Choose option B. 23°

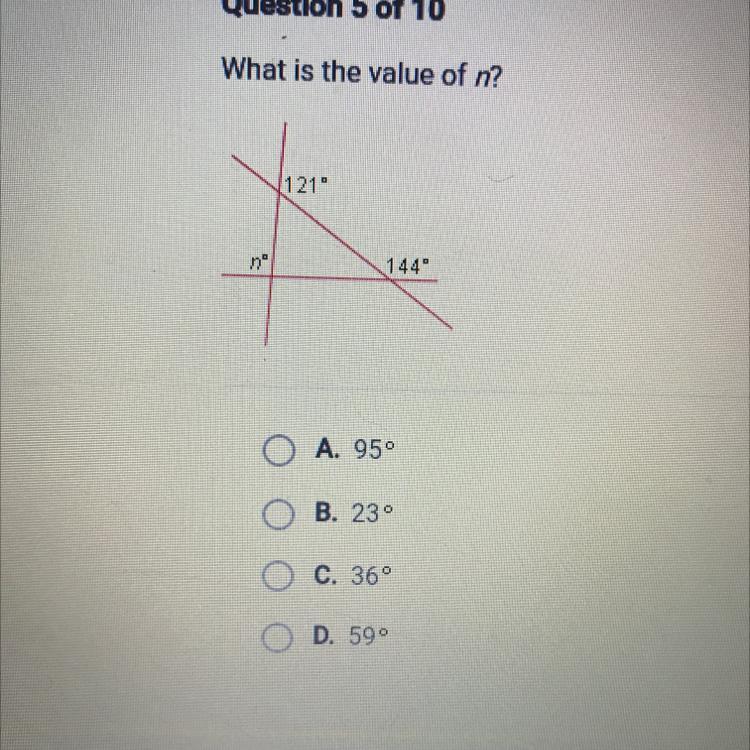tap(277, 516)
